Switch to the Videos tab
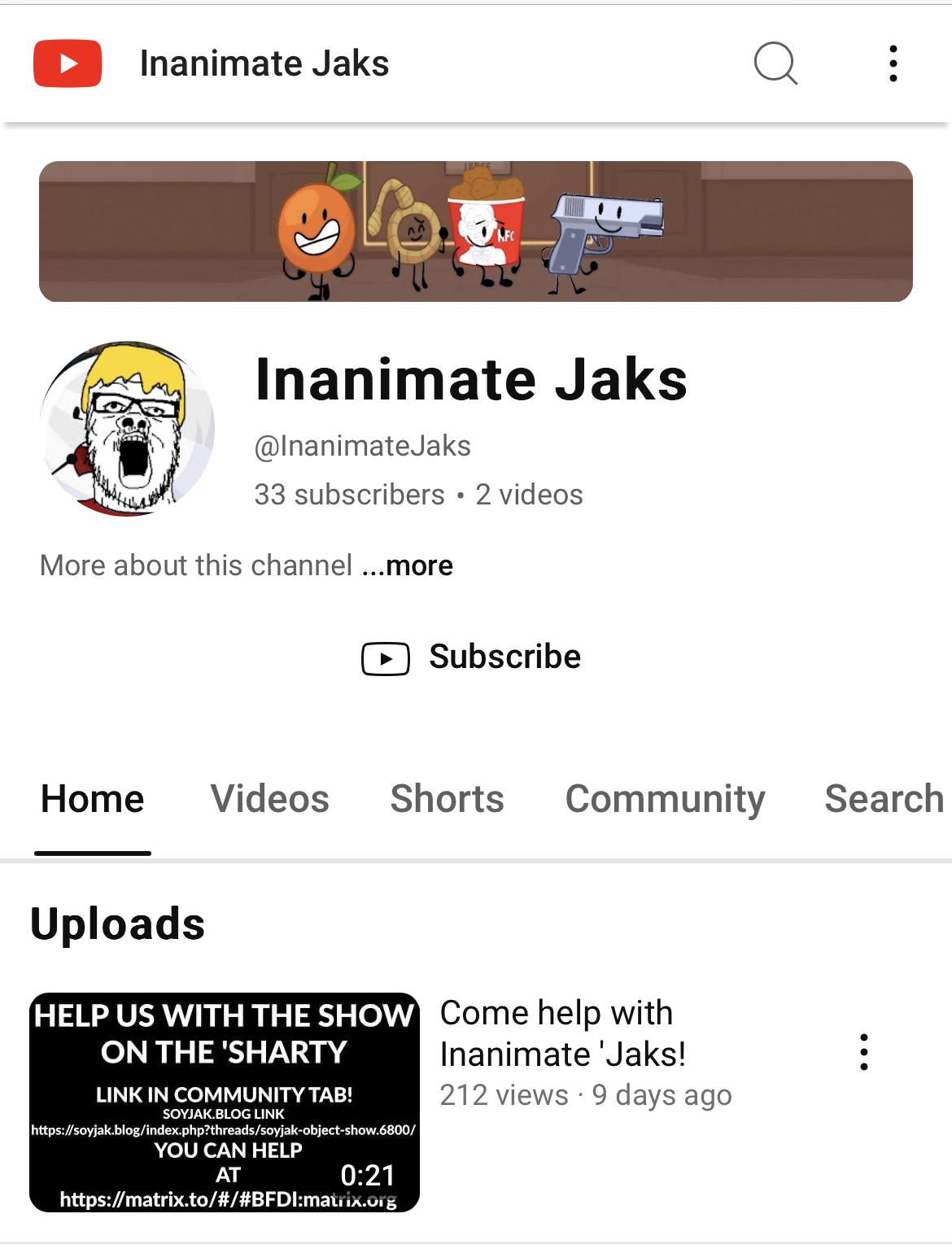The height and width of the screenshot is (1253, 952). point(269,799)
